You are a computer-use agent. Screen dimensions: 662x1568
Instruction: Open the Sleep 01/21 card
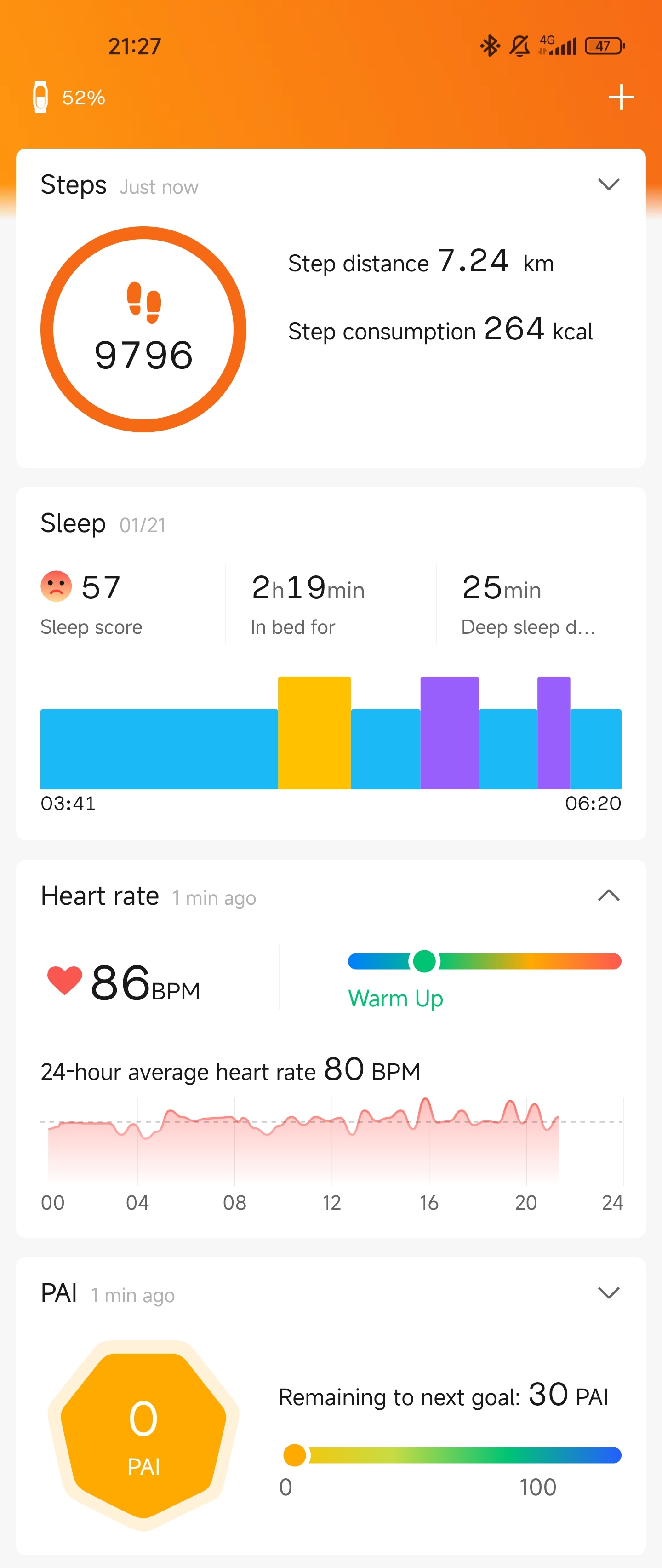point(331,663)
